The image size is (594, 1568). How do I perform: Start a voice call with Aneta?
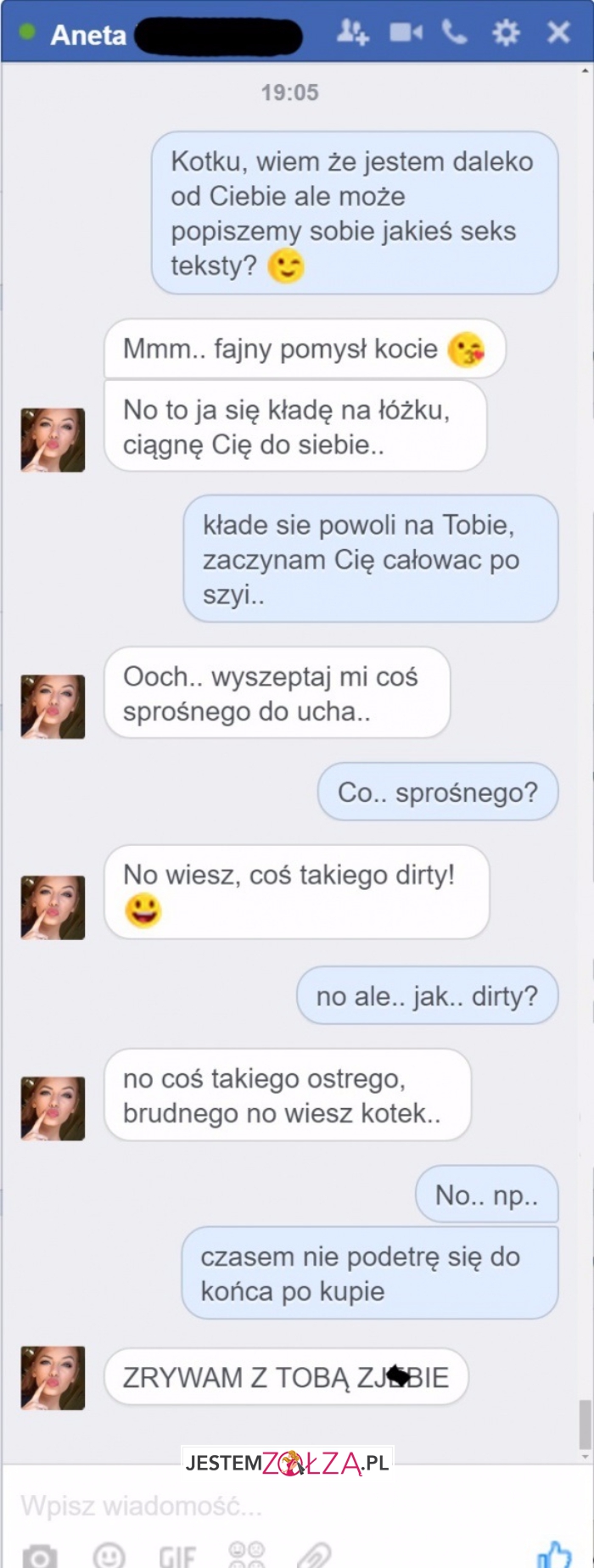pyautogui.click(x=455, y=33)
